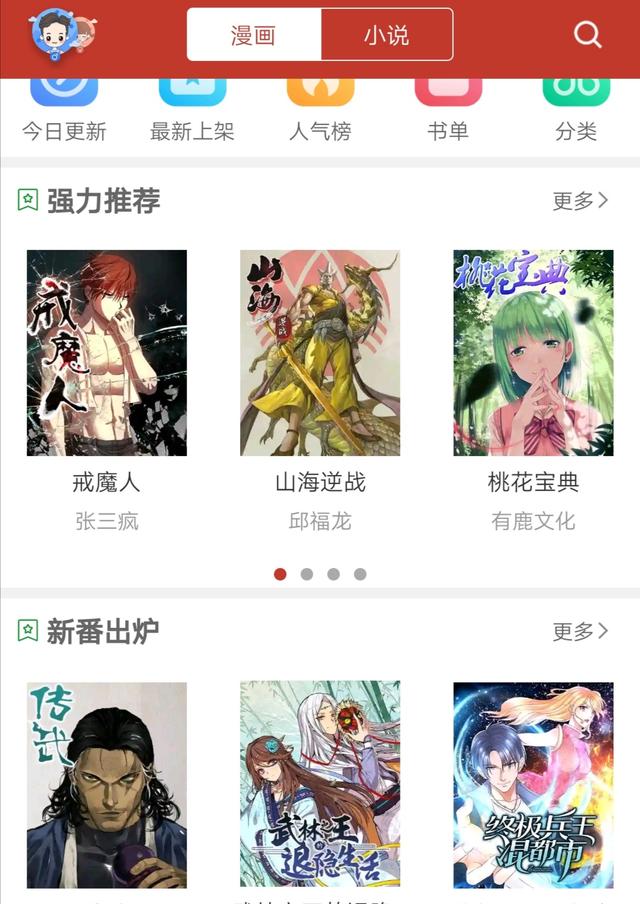This screenshot has width=640, height=904.
Task: Open the comic 终极兵王混都市
Action: click(533, 785)
